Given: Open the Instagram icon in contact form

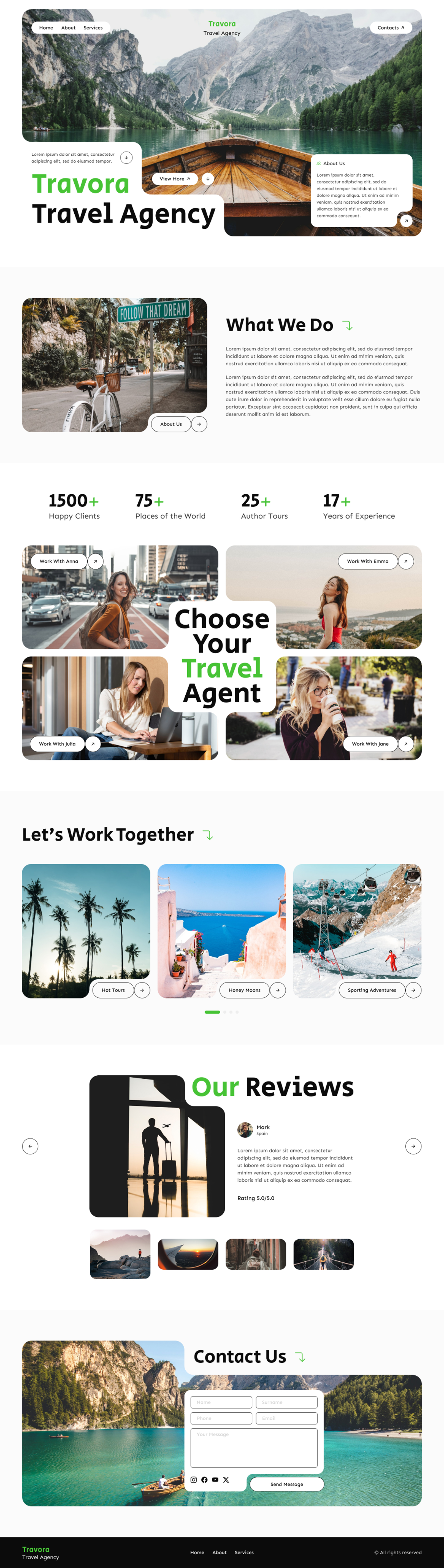Looking at the screenshot, I should 194,1480.
